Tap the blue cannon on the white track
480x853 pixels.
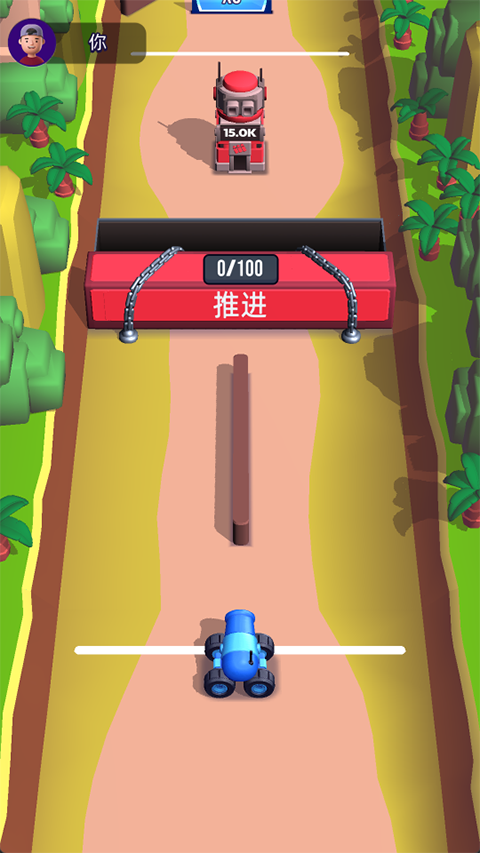239,653
